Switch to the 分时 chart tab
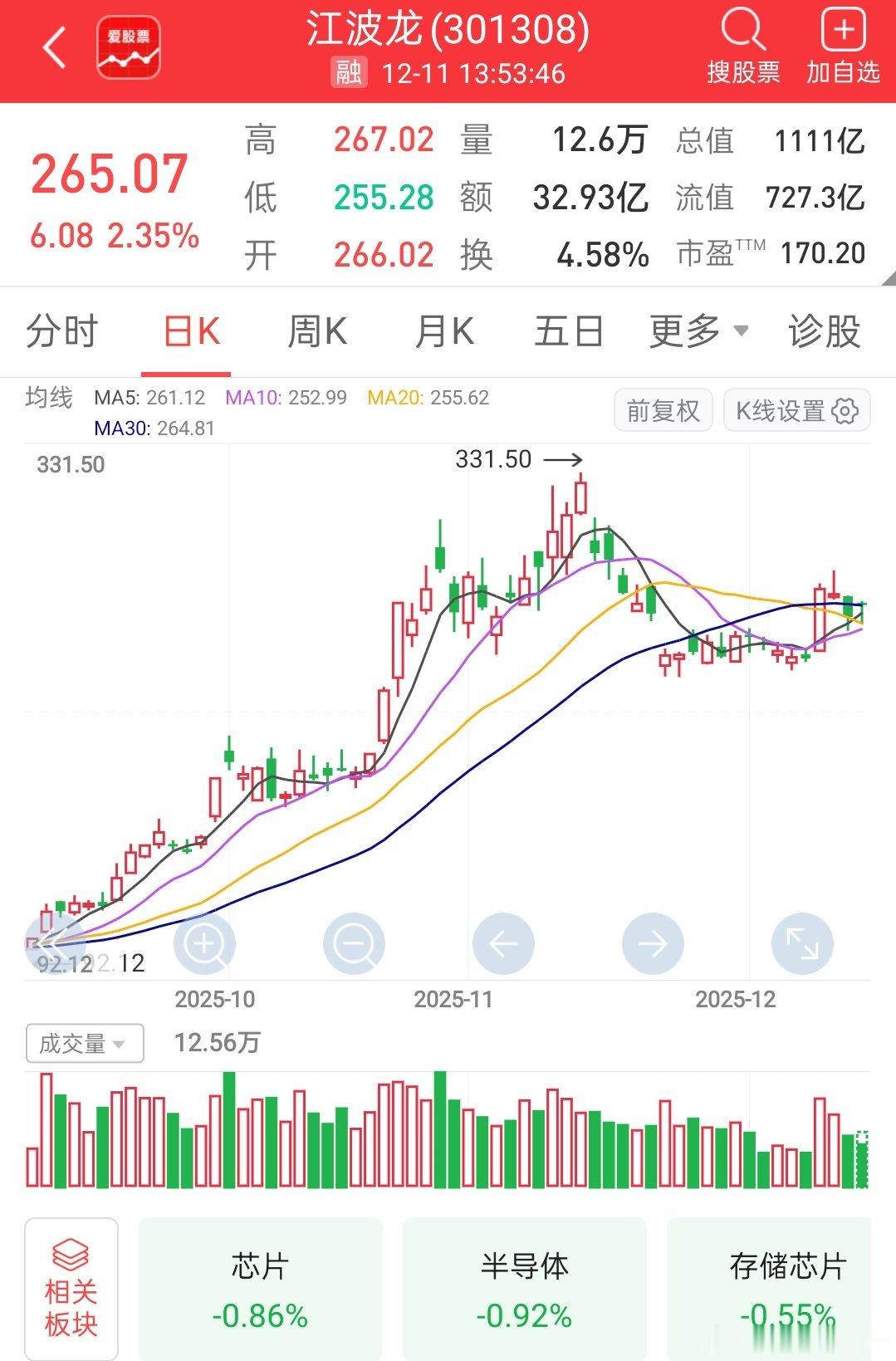 pos(62,331)
